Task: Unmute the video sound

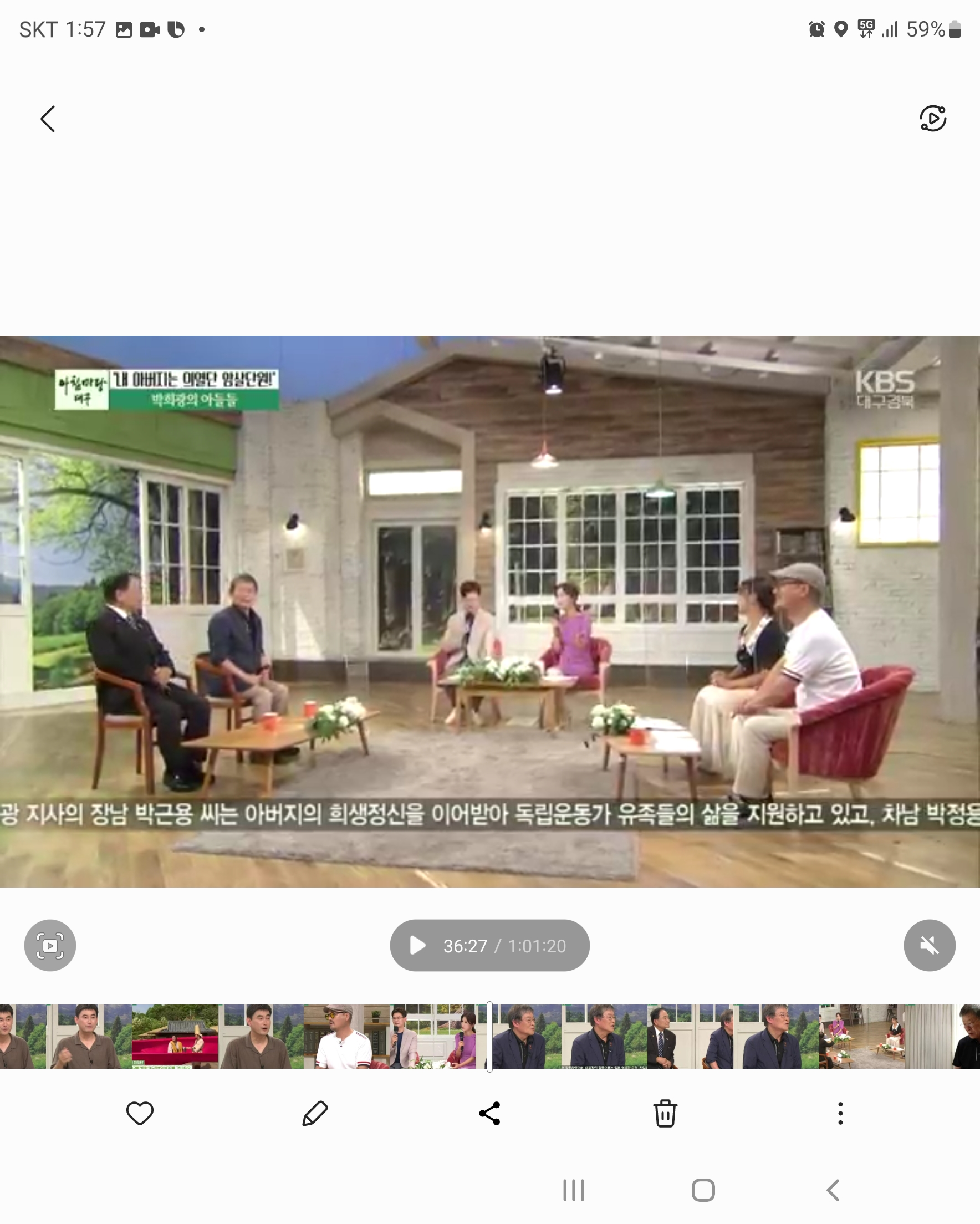Action: (x=929, y=945)
